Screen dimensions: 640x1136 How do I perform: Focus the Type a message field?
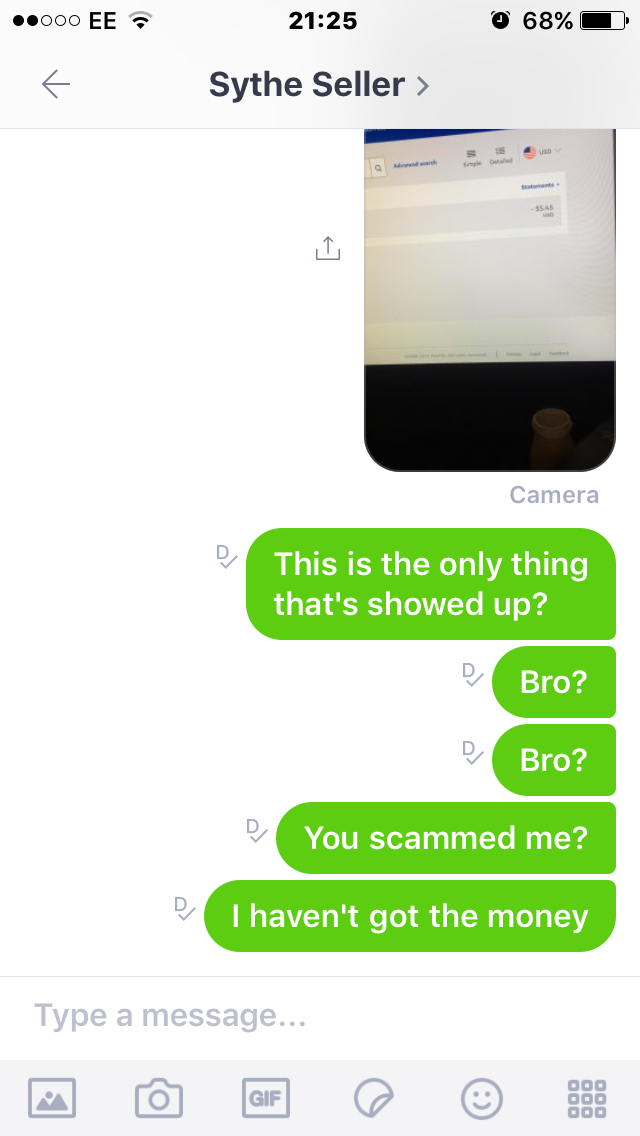coord(320,1016)
